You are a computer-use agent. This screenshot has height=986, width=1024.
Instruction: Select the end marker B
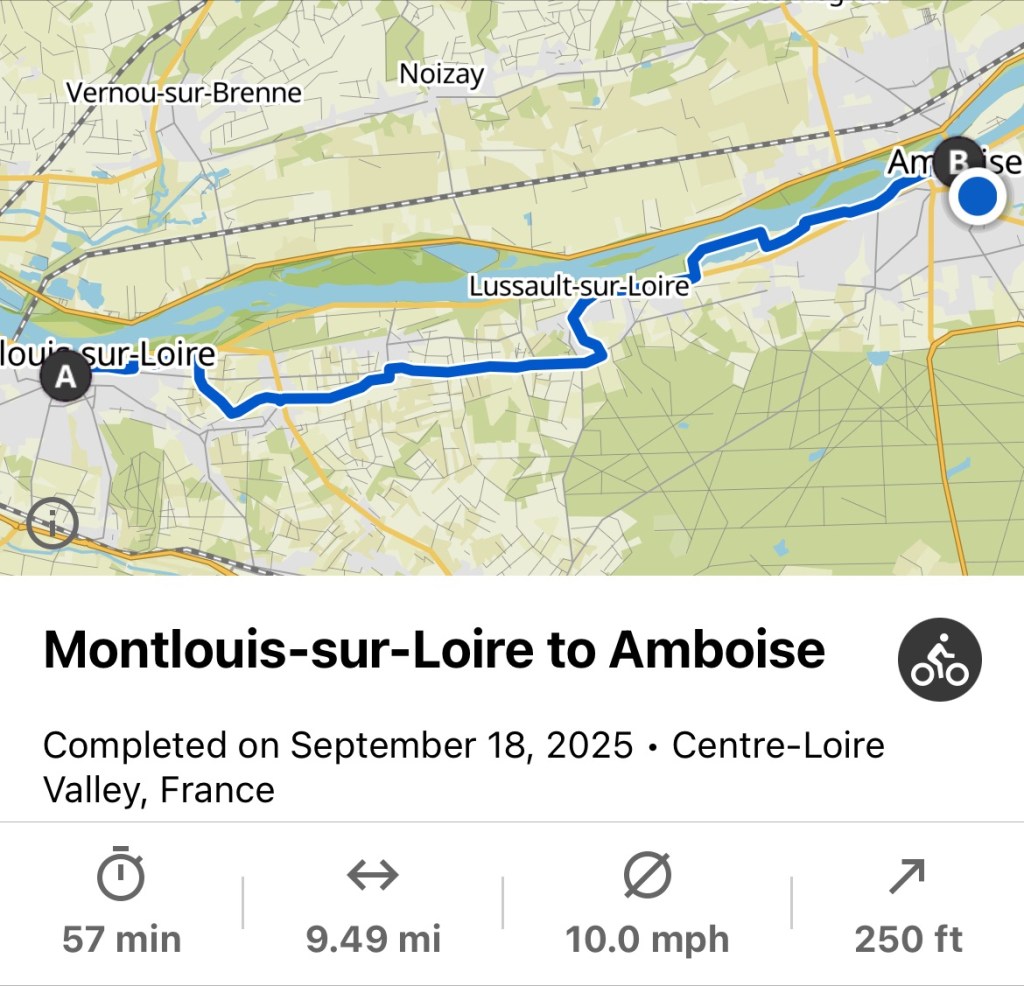(x=958, y=160)
